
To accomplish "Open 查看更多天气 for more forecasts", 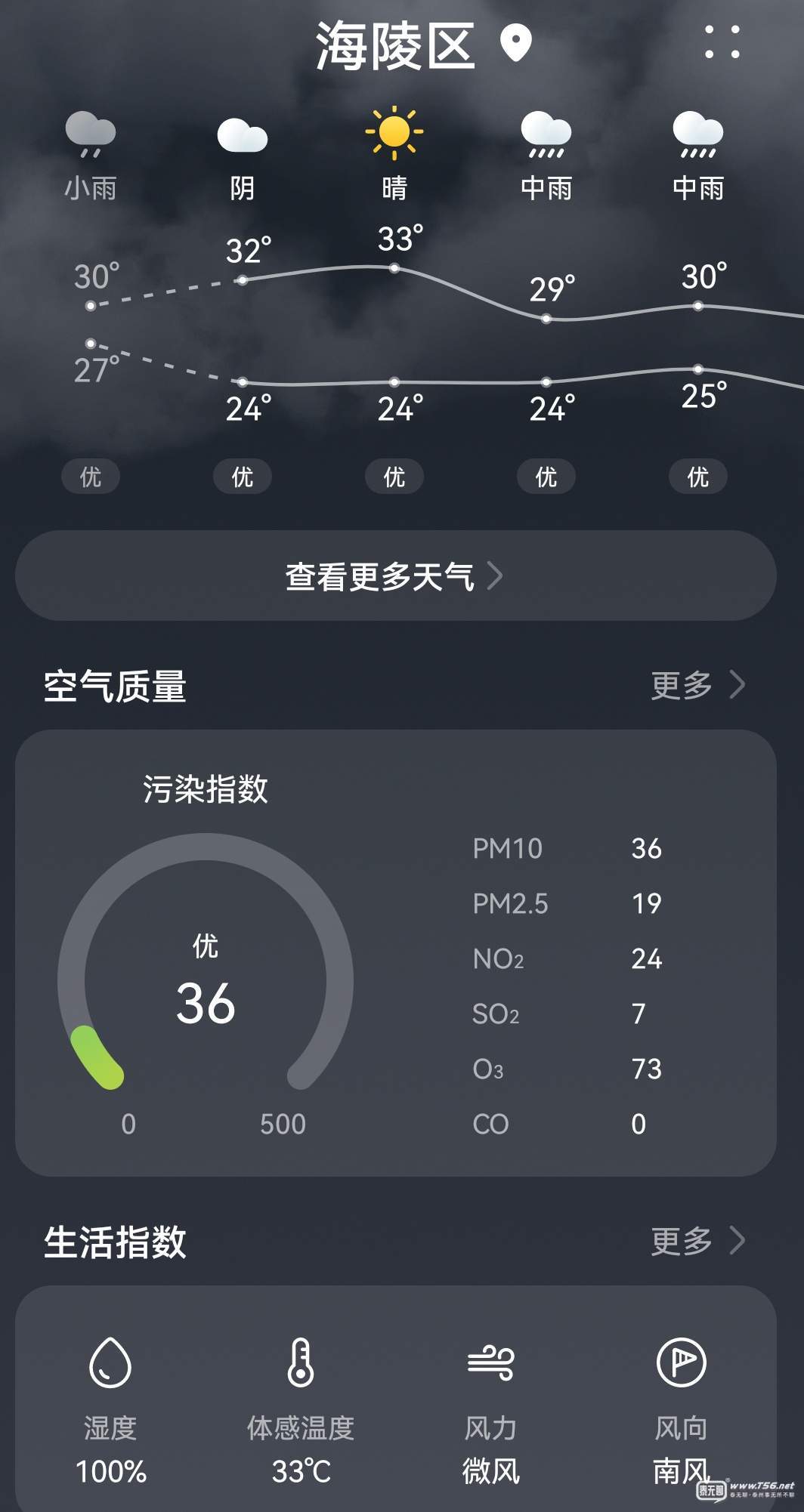I will pos(395,576).
